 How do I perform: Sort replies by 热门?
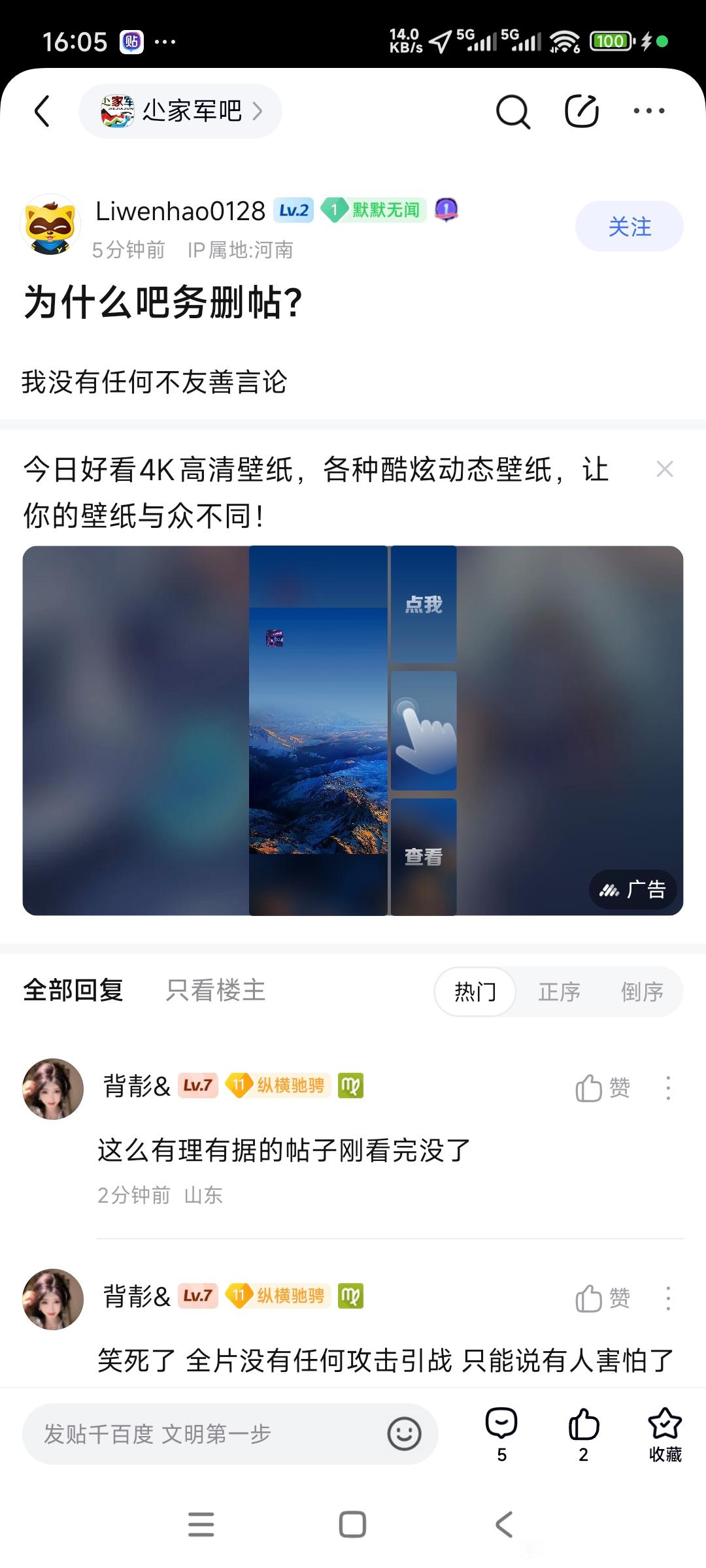pos(475,992)
